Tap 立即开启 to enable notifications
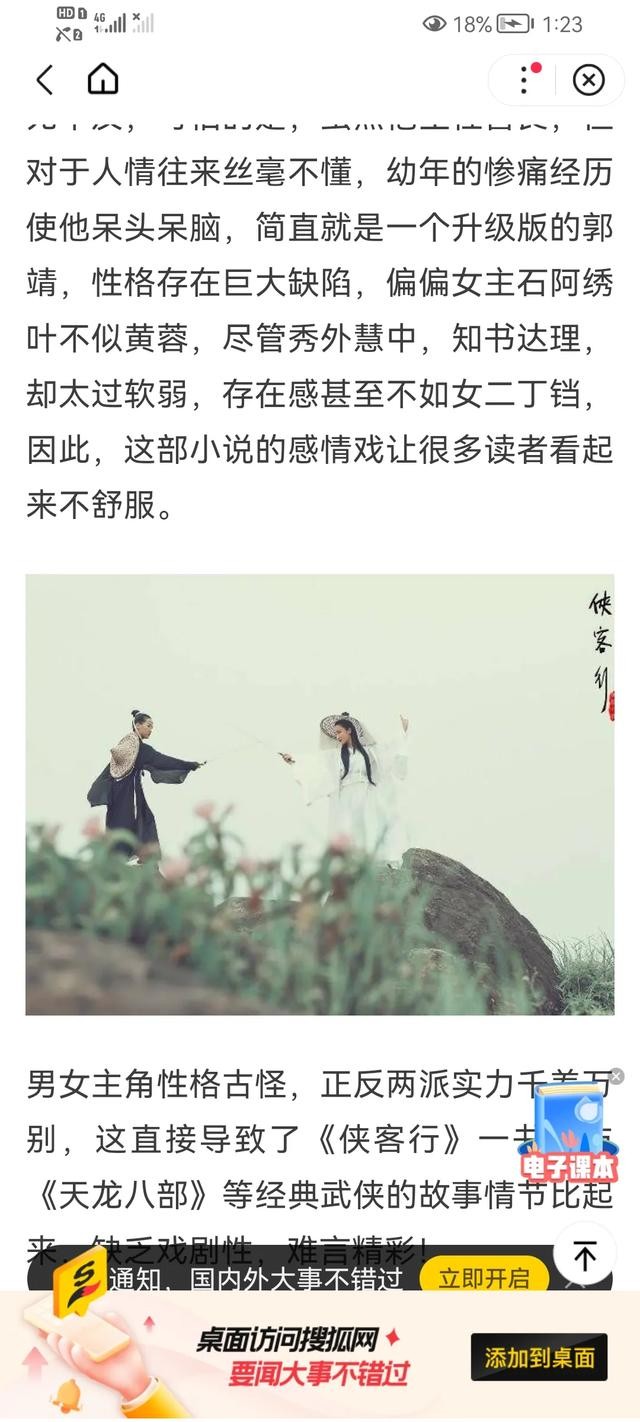The width and height of the screenshot is (640, 1422). pyautogui.click(x=484, y=1278)
